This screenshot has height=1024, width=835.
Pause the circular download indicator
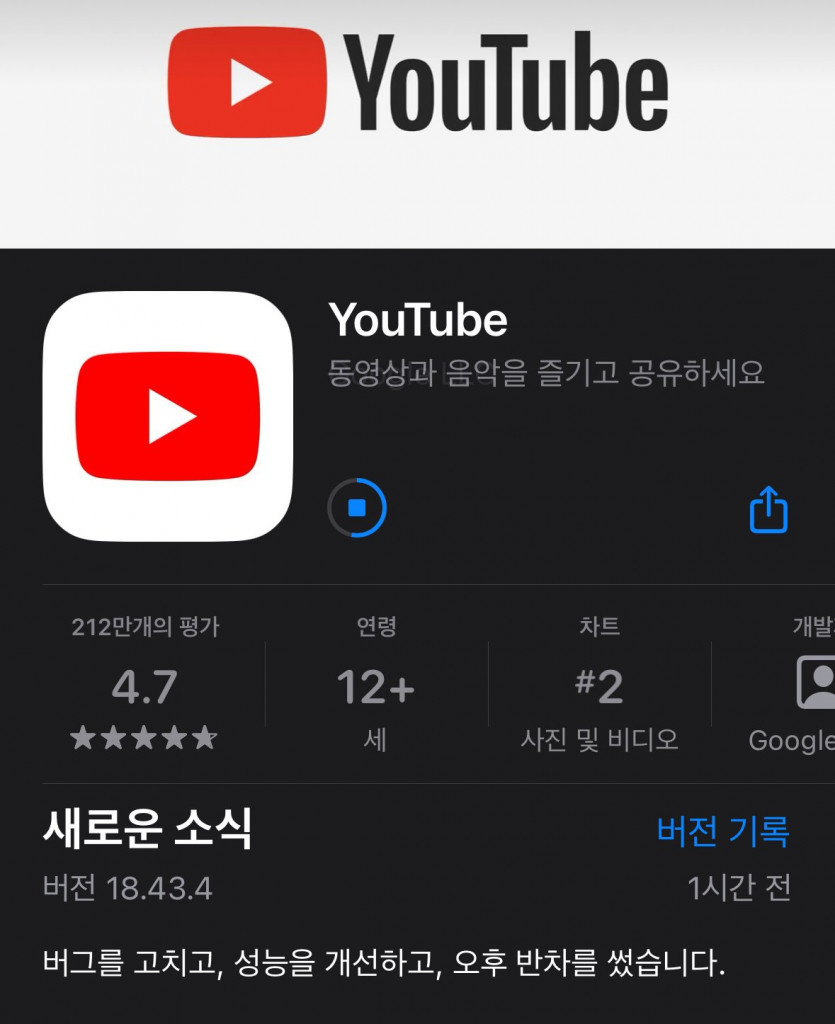[x=357, y=509]
